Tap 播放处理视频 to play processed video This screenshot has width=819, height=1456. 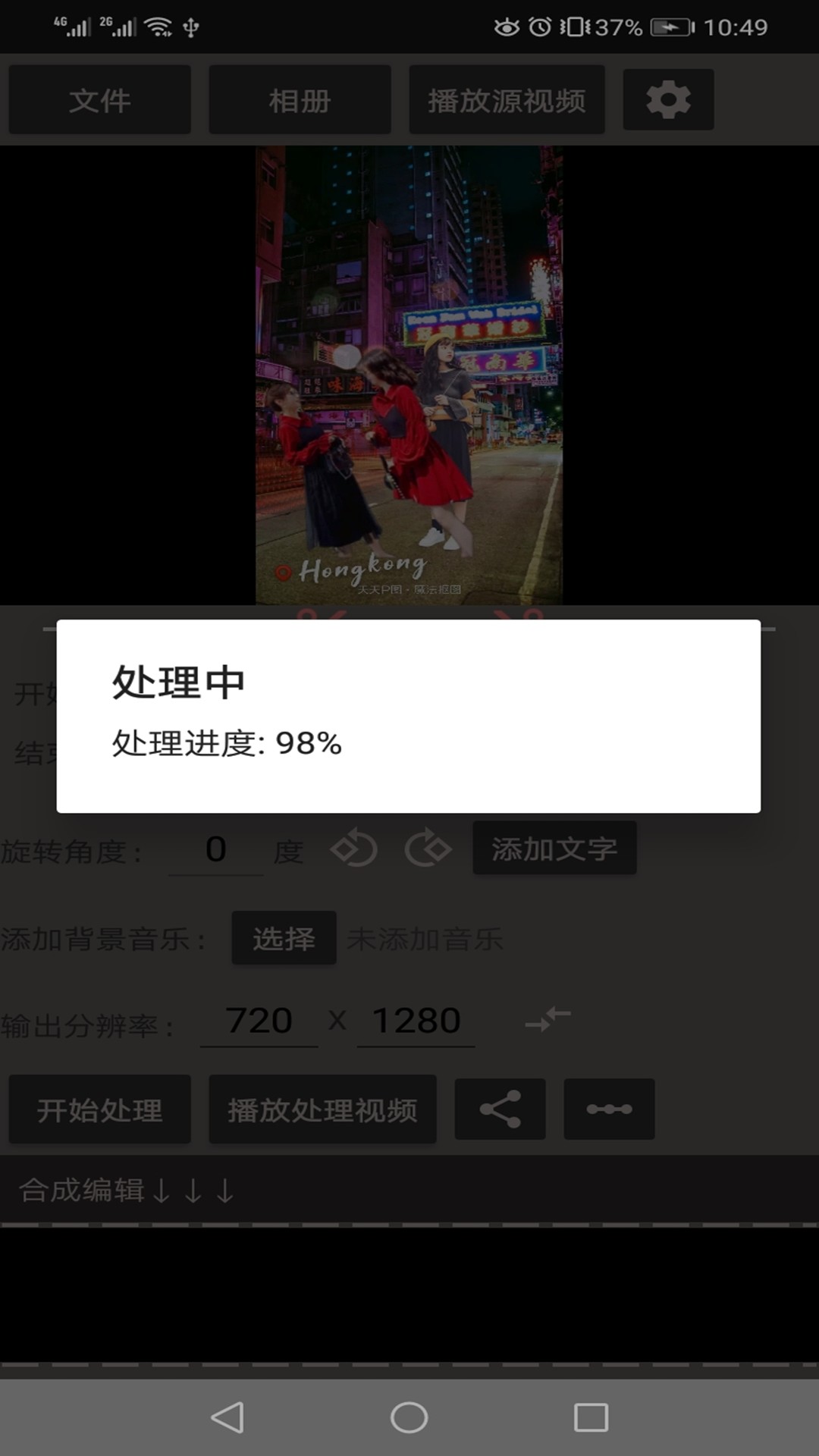(x=322, y=1109)
